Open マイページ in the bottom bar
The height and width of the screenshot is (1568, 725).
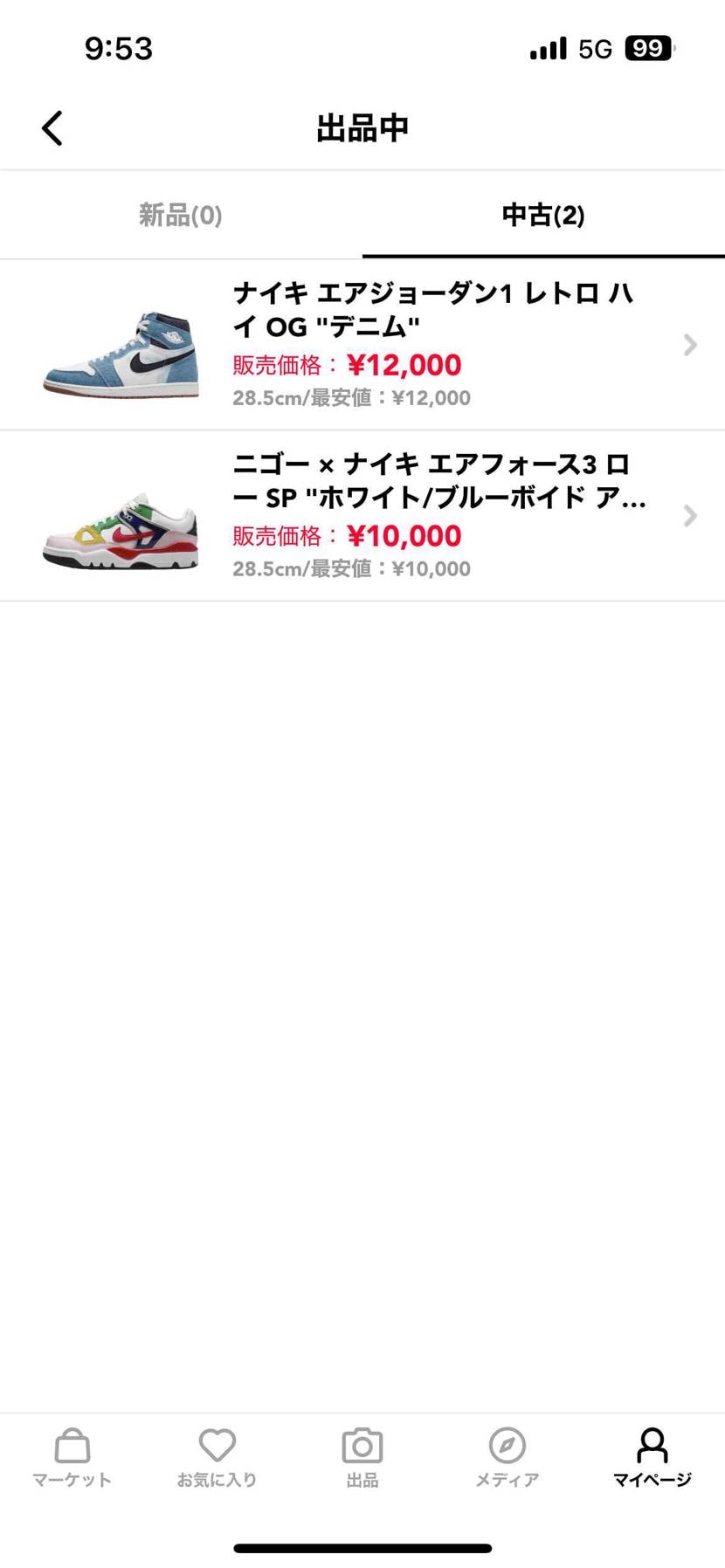pyautogui.click(x=652, y=1457)
